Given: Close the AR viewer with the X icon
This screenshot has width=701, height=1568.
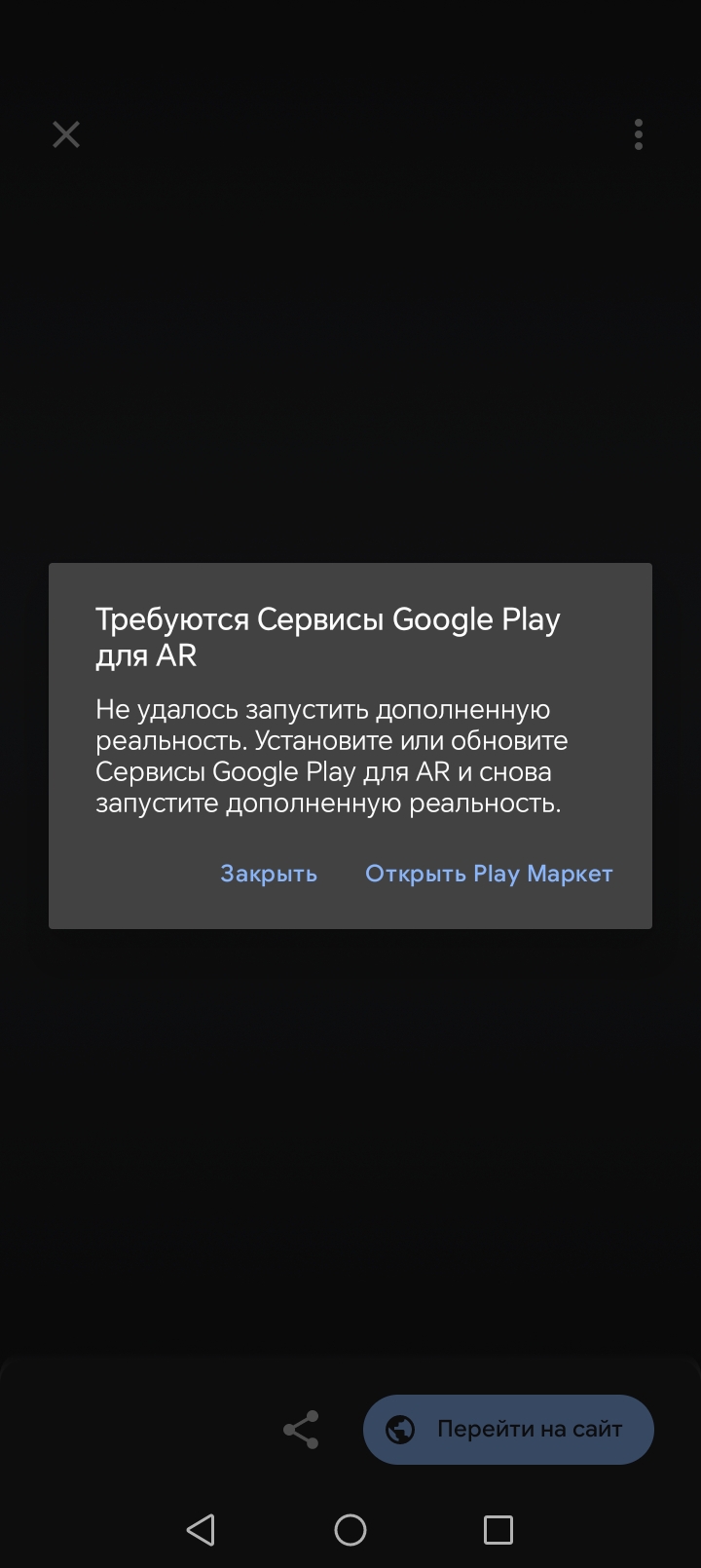Looking at the screenshot, I should click(66, 134).
